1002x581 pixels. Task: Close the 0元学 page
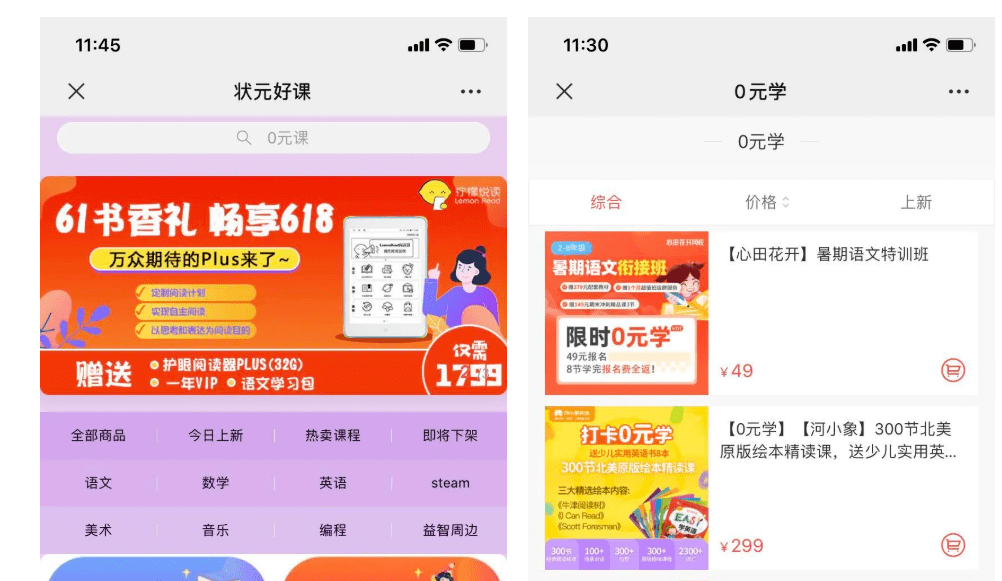coord(564,91)
